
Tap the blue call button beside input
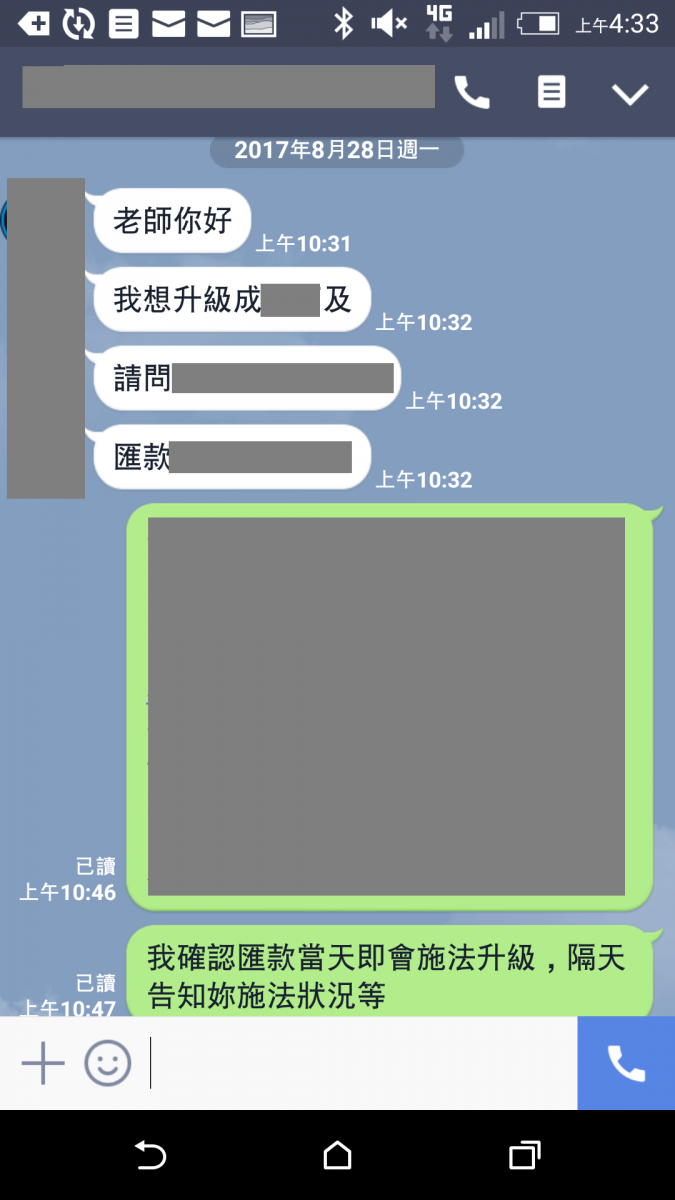tap(626, 1063)
